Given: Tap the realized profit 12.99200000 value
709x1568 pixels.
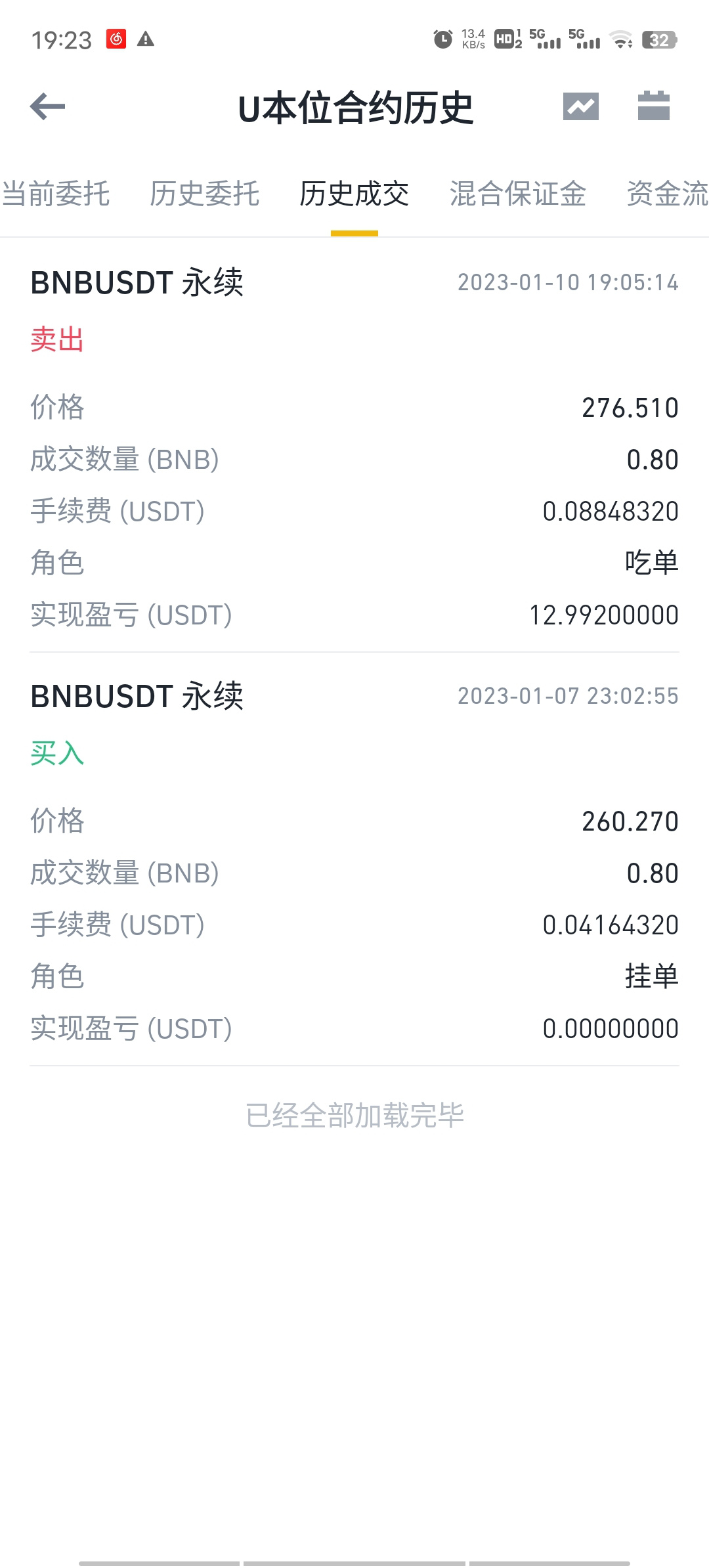Looking at the screenshot, I should coord(604,615).
